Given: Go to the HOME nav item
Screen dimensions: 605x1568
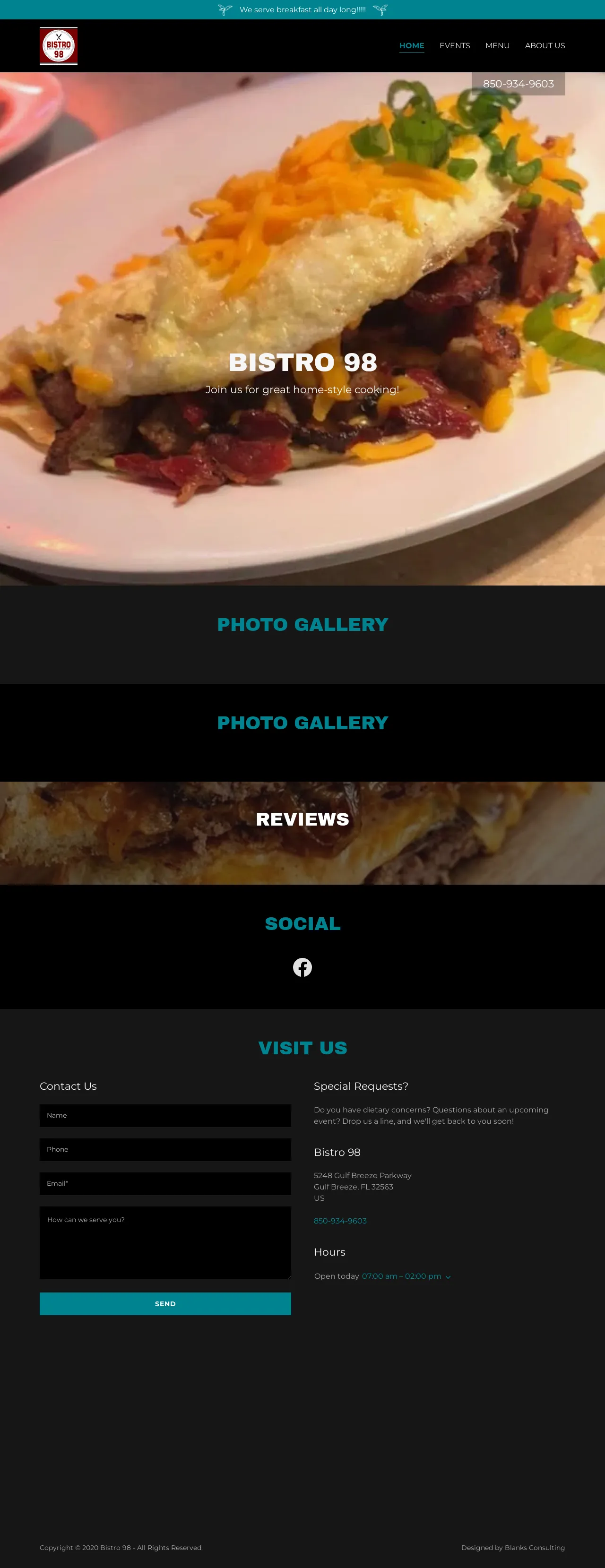Looking at the screenshot, I should point(412,46).
